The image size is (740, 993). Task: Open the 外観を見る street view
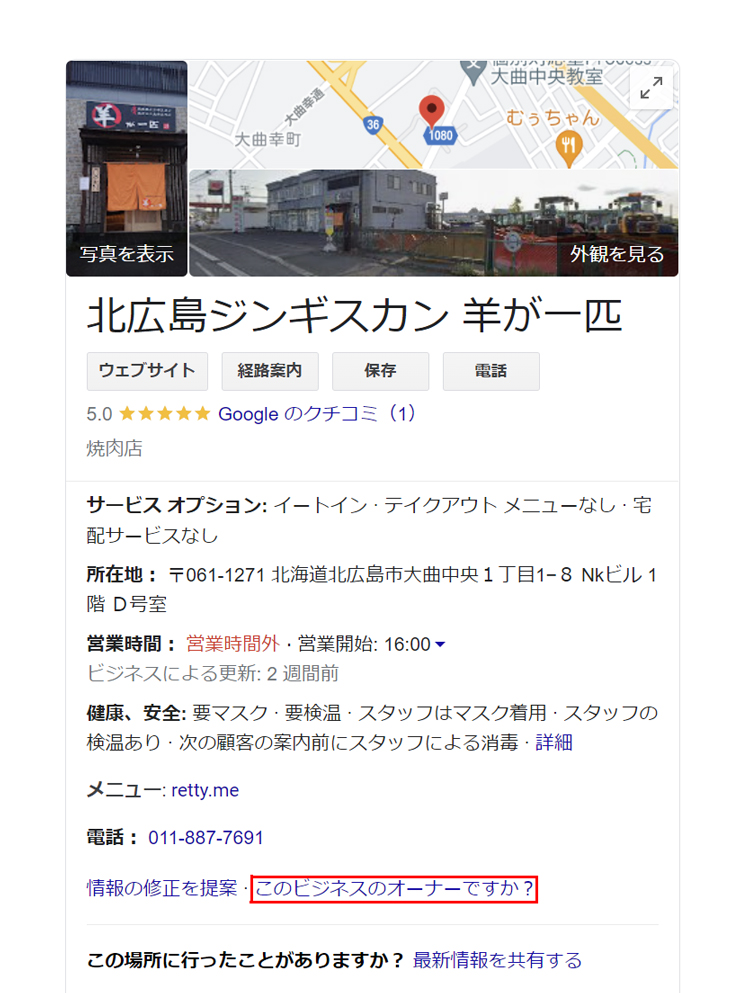pos(434,224)
